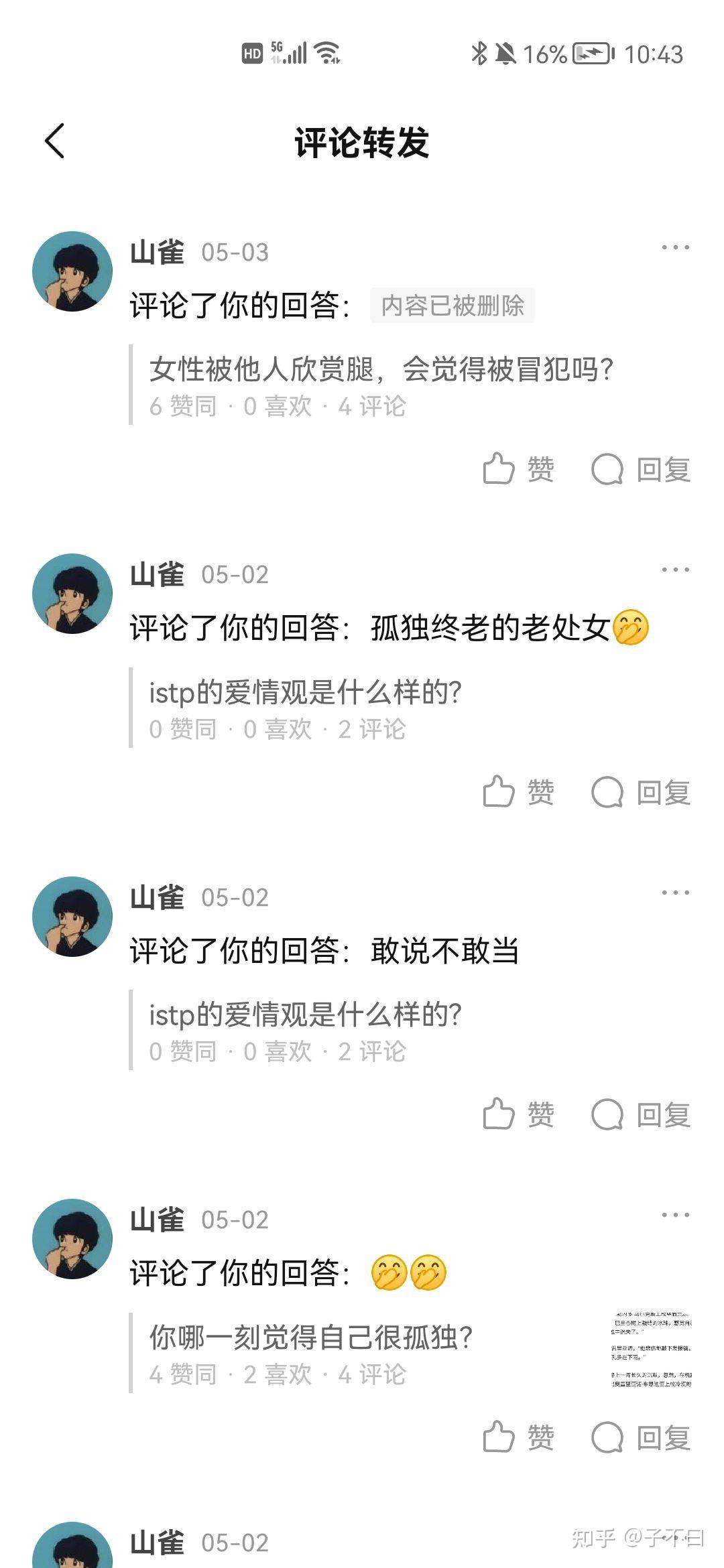Screen dimensions: 724x1568
Task: Go back from 评论转发 page
Action: click(x=55, y=141)
